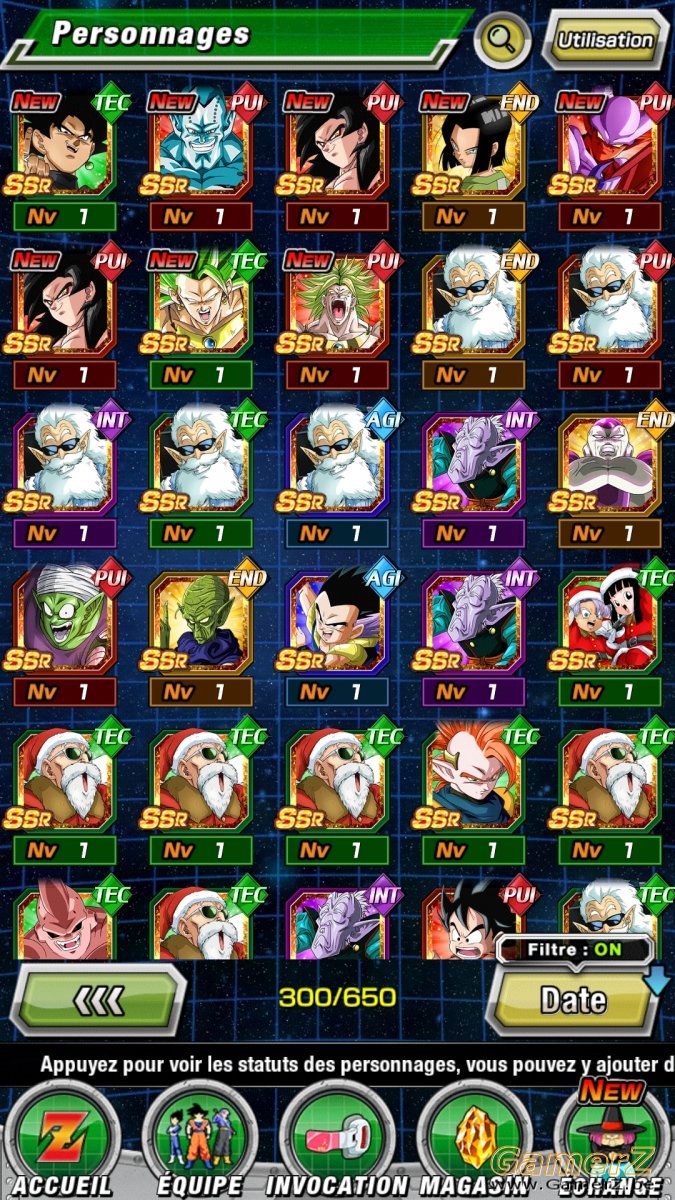This screenshot has width=675, height=1200.
Task: Open the END Frieza character card
Action: tap(609, 462)
